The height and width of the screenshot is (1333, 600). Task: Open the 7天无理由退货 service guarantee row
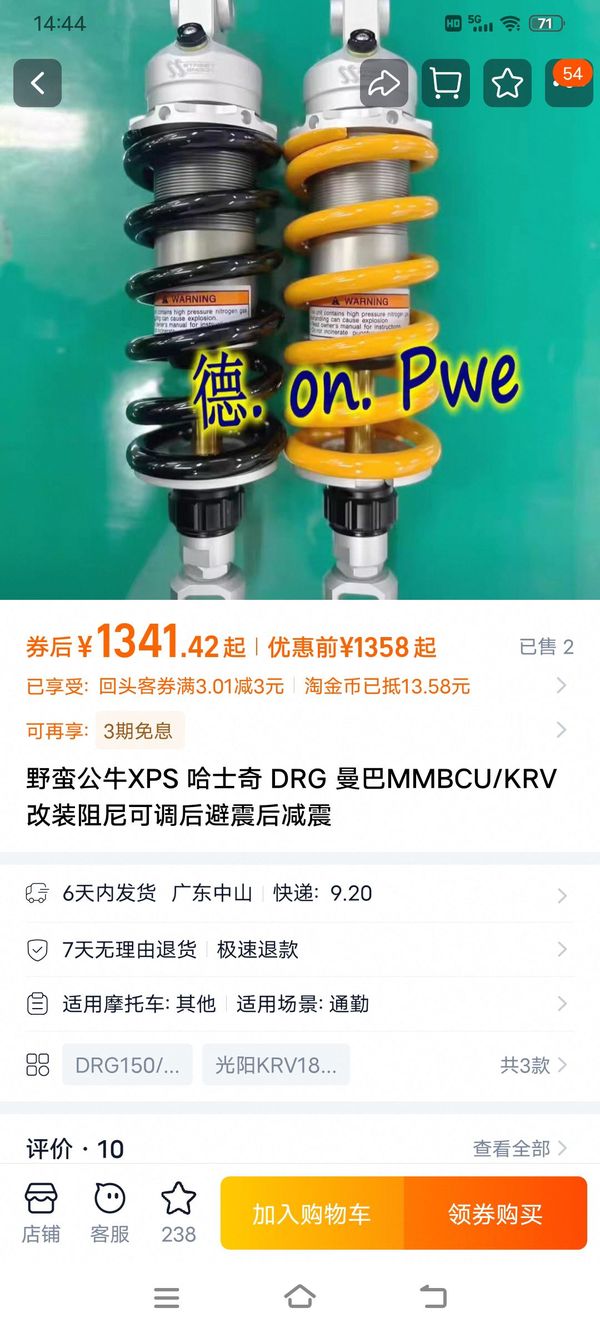coord(300,949)
